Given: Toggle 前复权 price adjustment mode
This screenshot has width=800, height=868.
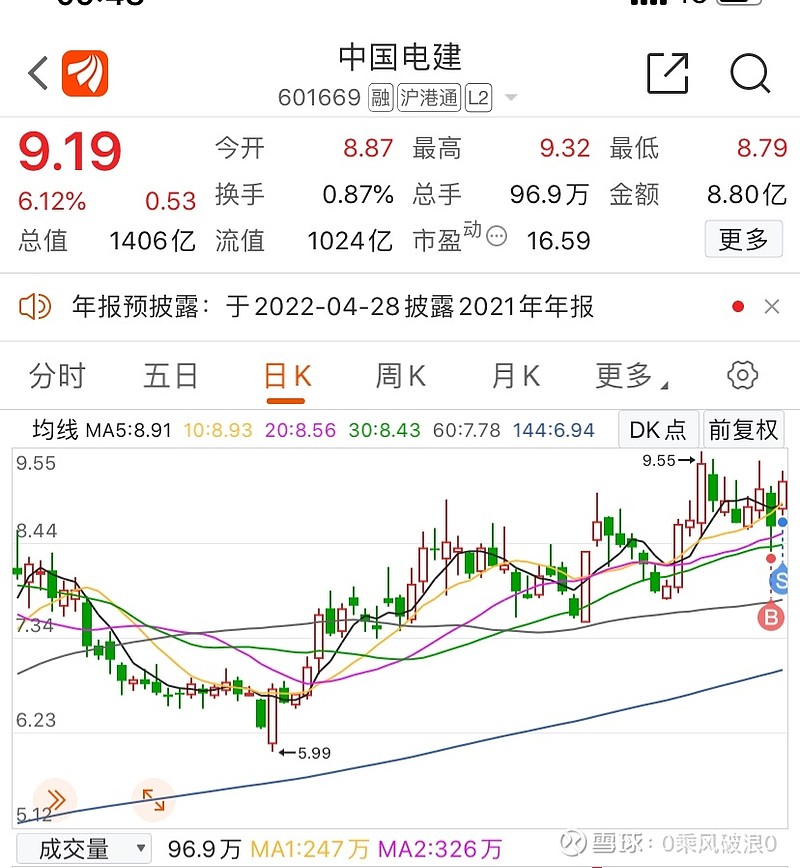Looking at the screenshot, I should pos(744,429).
